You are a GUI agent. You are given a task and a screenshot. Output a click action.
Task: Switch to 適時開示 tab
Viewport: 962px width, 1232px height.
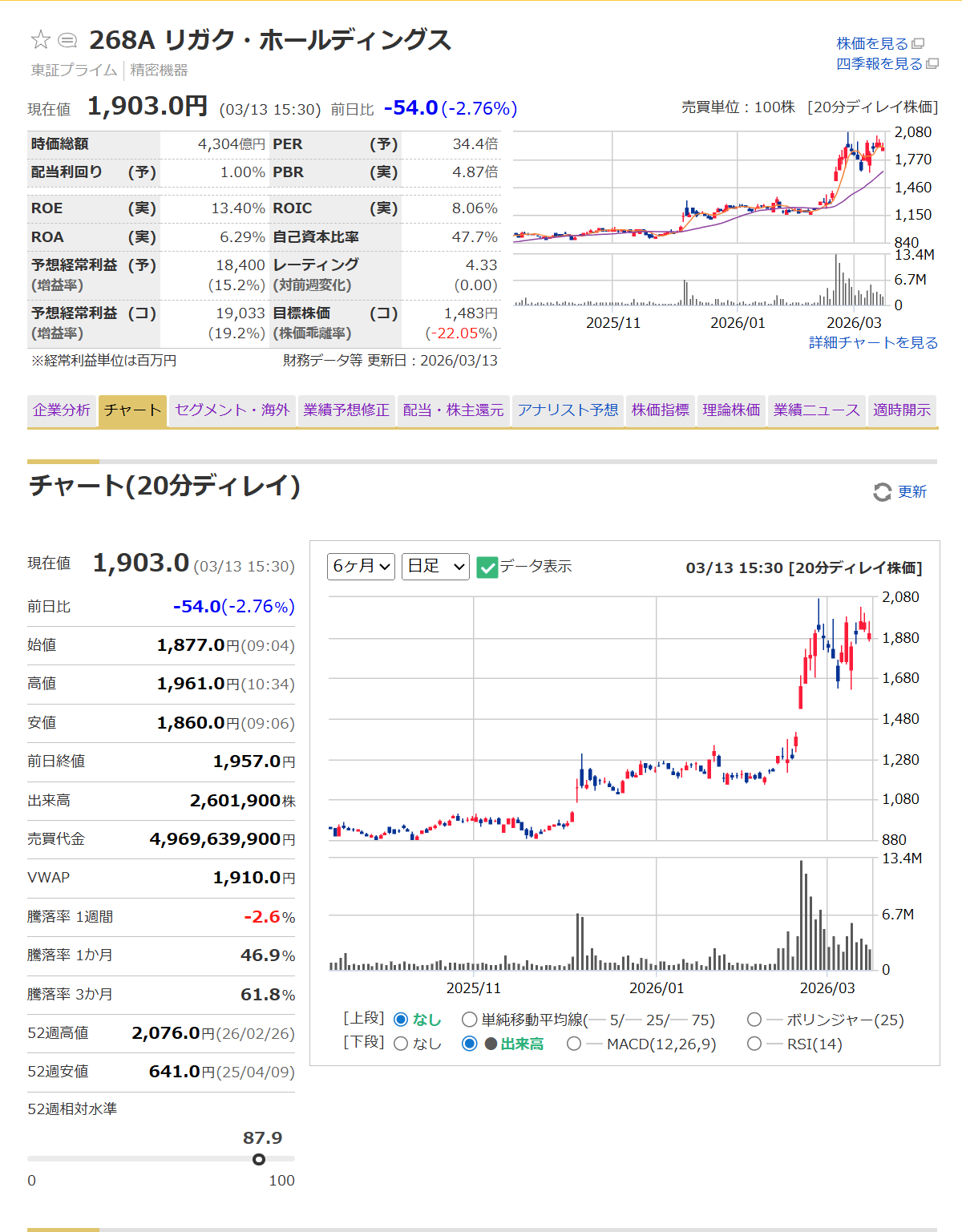(x=902, y=410)
